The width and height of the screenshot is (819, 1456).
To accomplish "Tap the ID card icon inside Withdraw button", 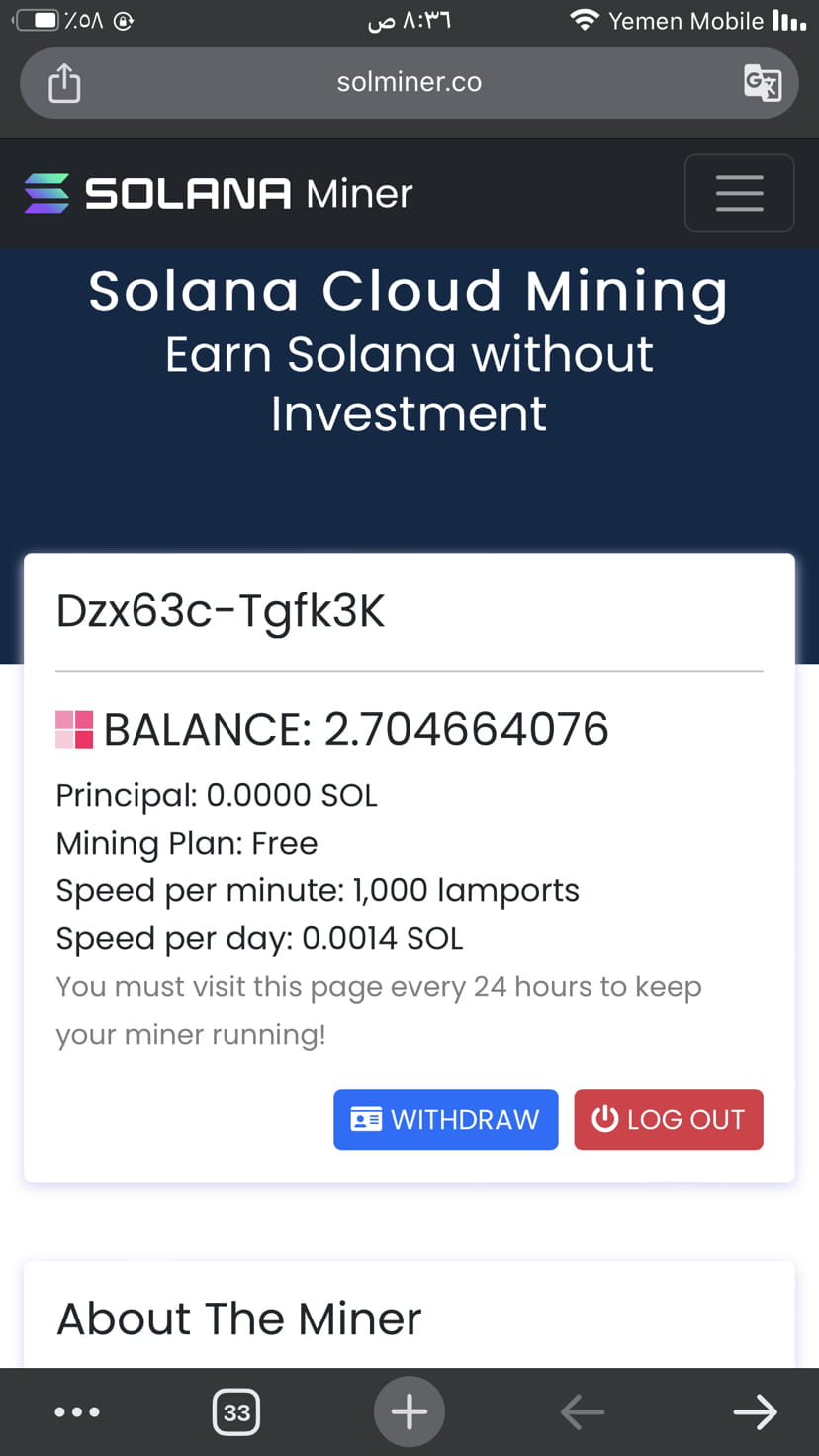I will pos(365,1119).
